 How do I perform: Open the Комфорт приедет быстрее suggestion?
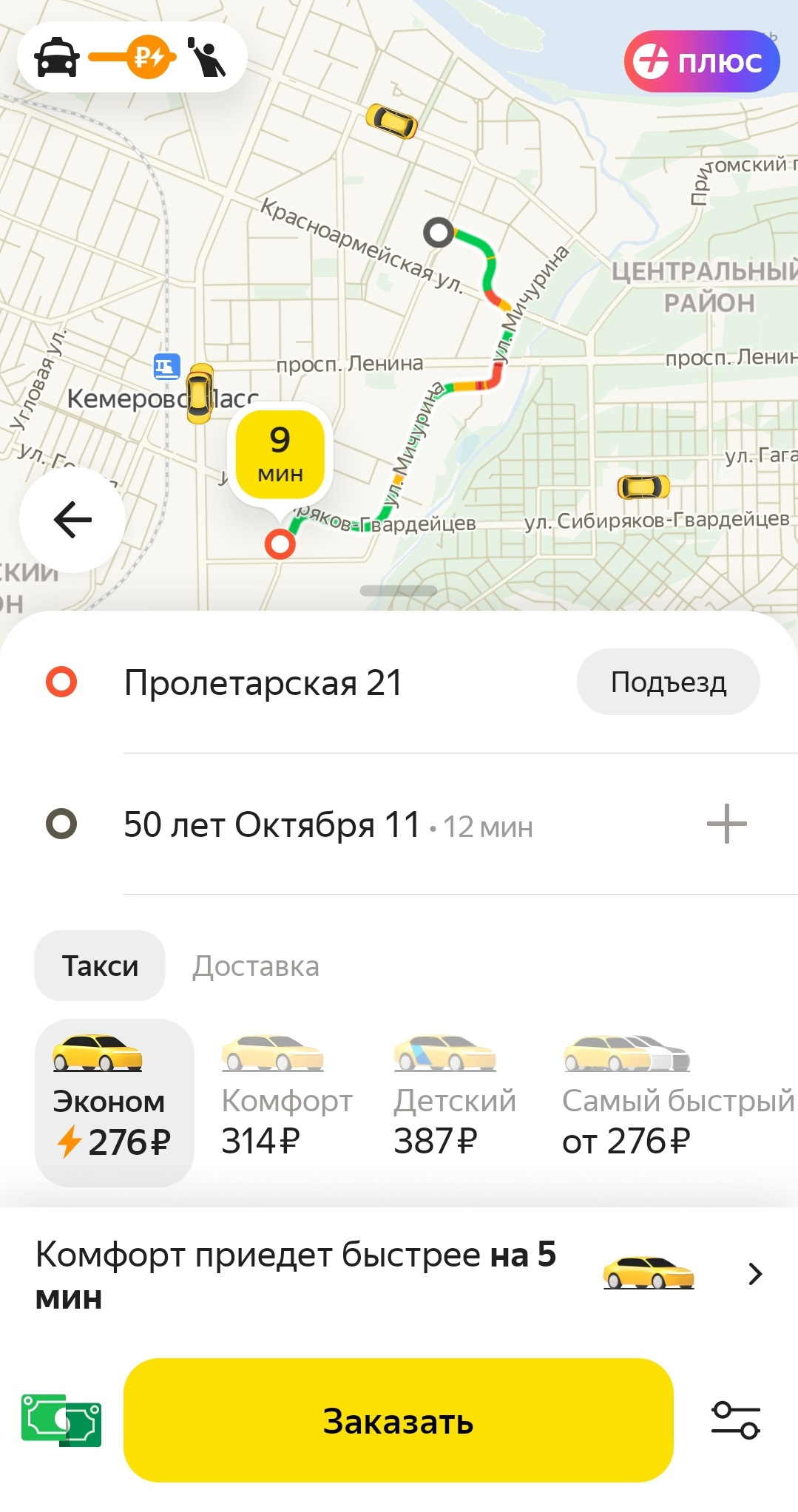pyautogui.click(x=399, y=1275)
